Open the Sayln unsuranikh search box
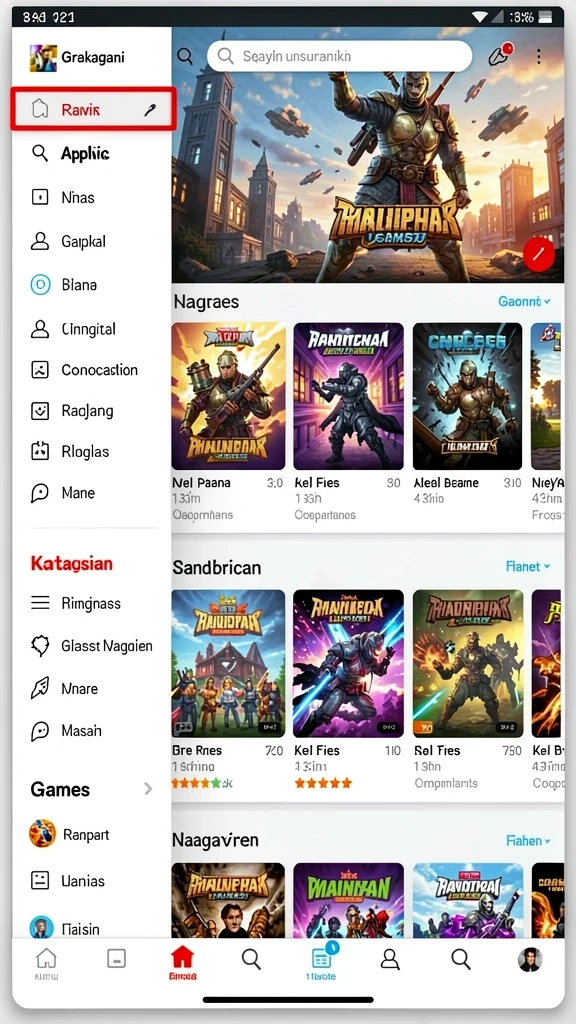The height and width of the screenshot is (1024, 576). click(x=340, y=56)
